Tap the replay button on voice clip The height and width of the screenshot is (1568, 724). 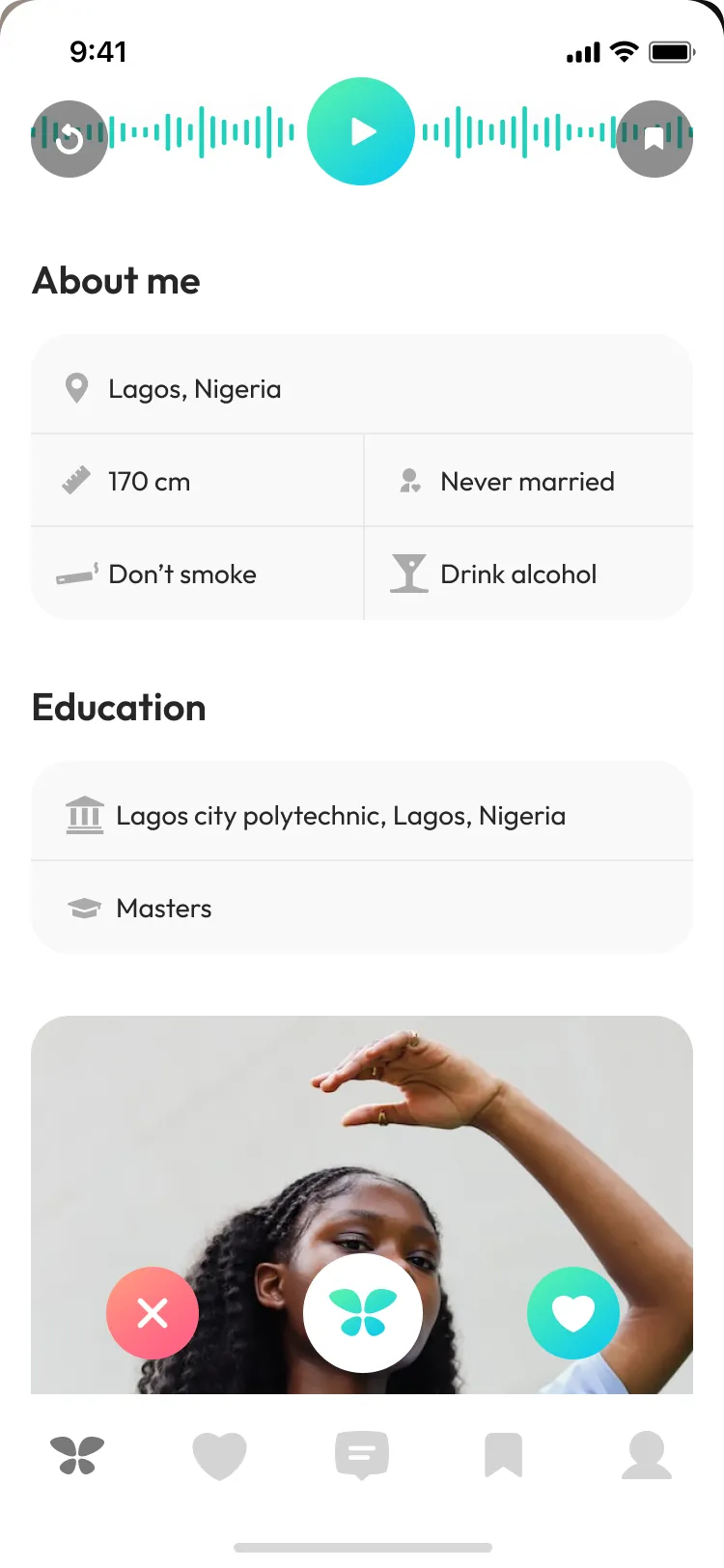tap(70, 139)
